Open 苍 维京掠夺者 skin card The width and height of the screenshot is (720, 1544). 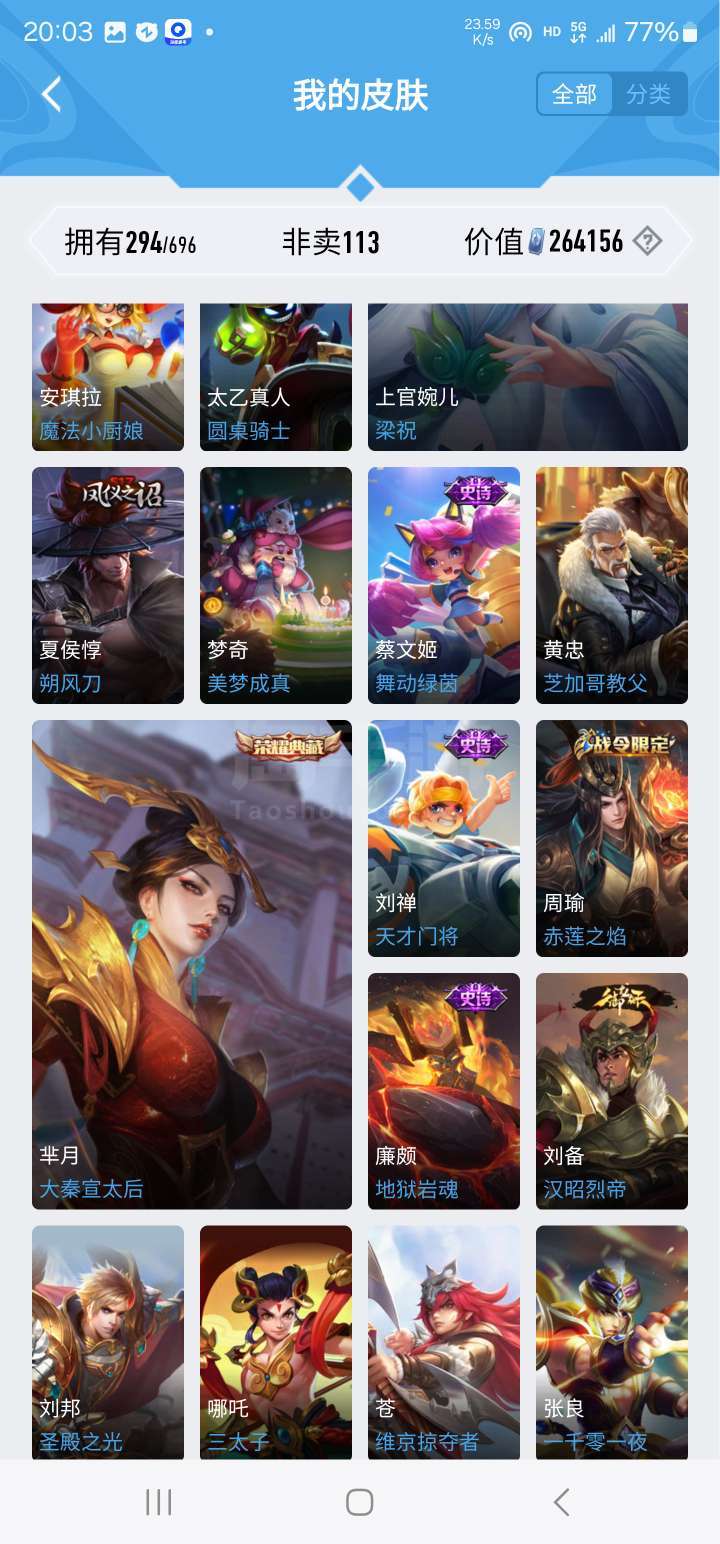pos(444,1342)
